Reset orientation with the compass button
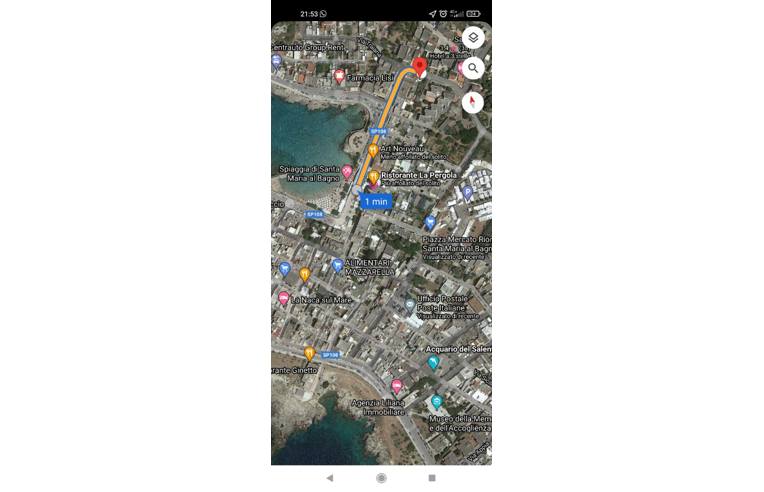 pyautogui.click(x=473, y=102)
